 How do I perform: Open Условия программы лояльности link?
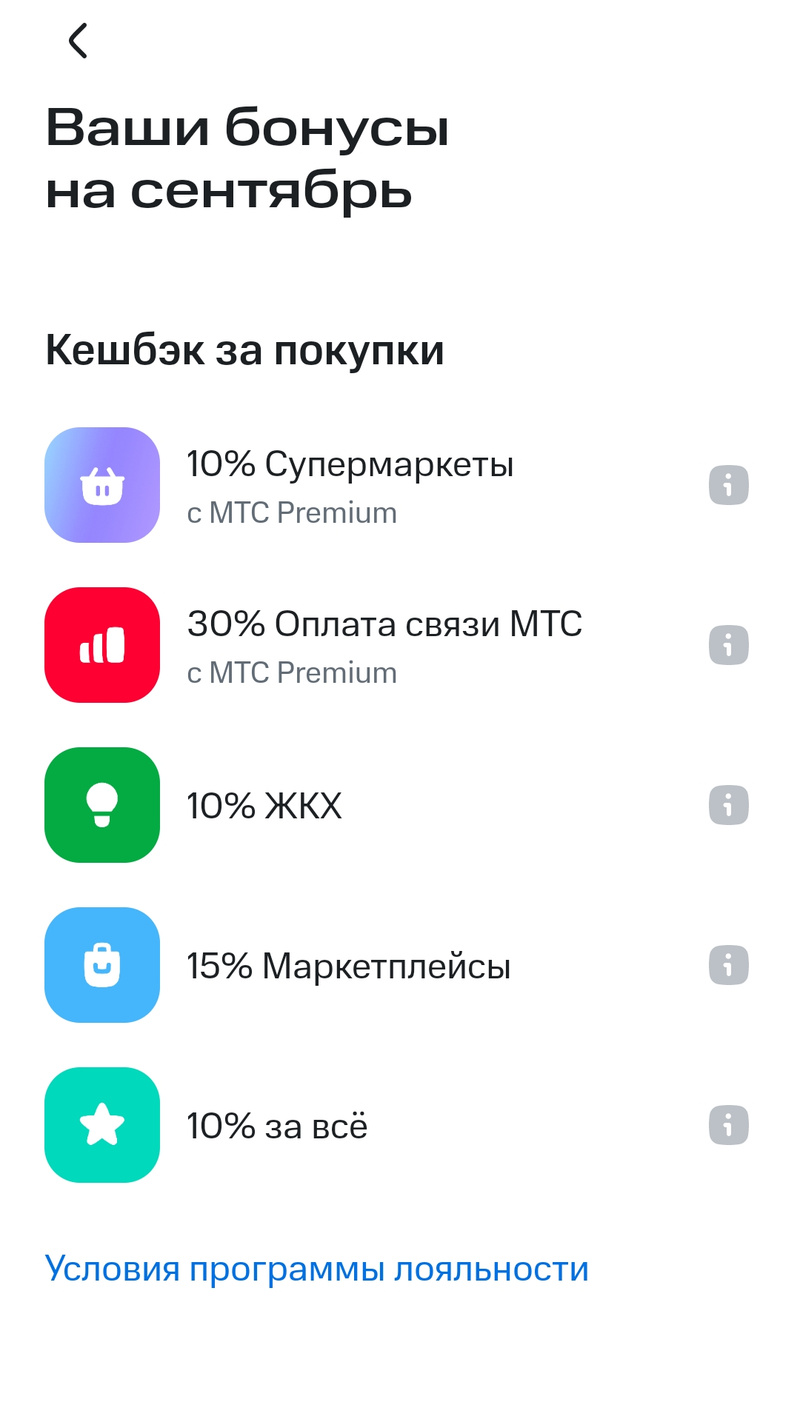(x=317, y=1269)
